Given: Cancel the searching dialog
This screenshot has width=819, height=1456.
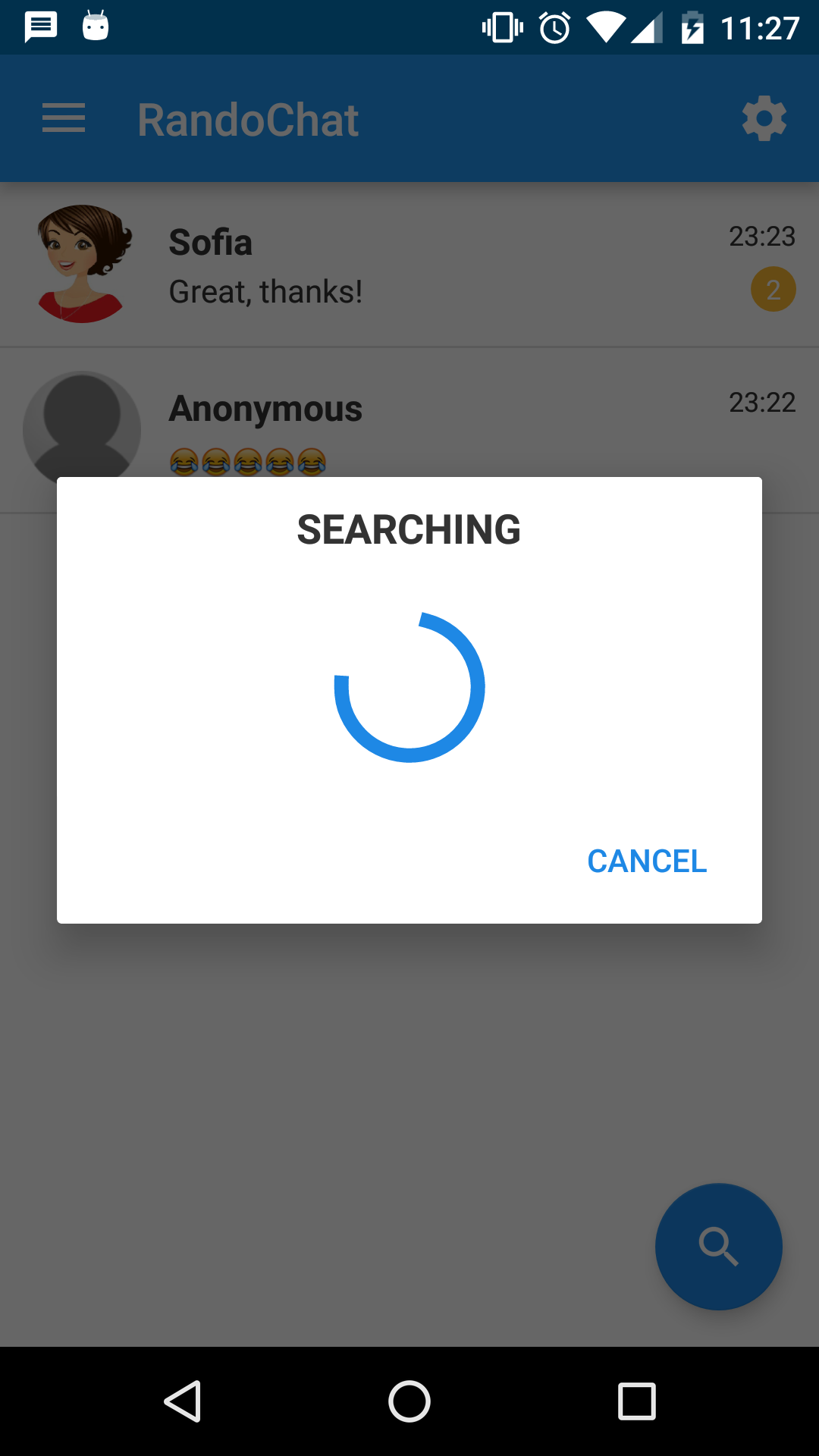Looking at the screenshot, I should tap(646, 861).
